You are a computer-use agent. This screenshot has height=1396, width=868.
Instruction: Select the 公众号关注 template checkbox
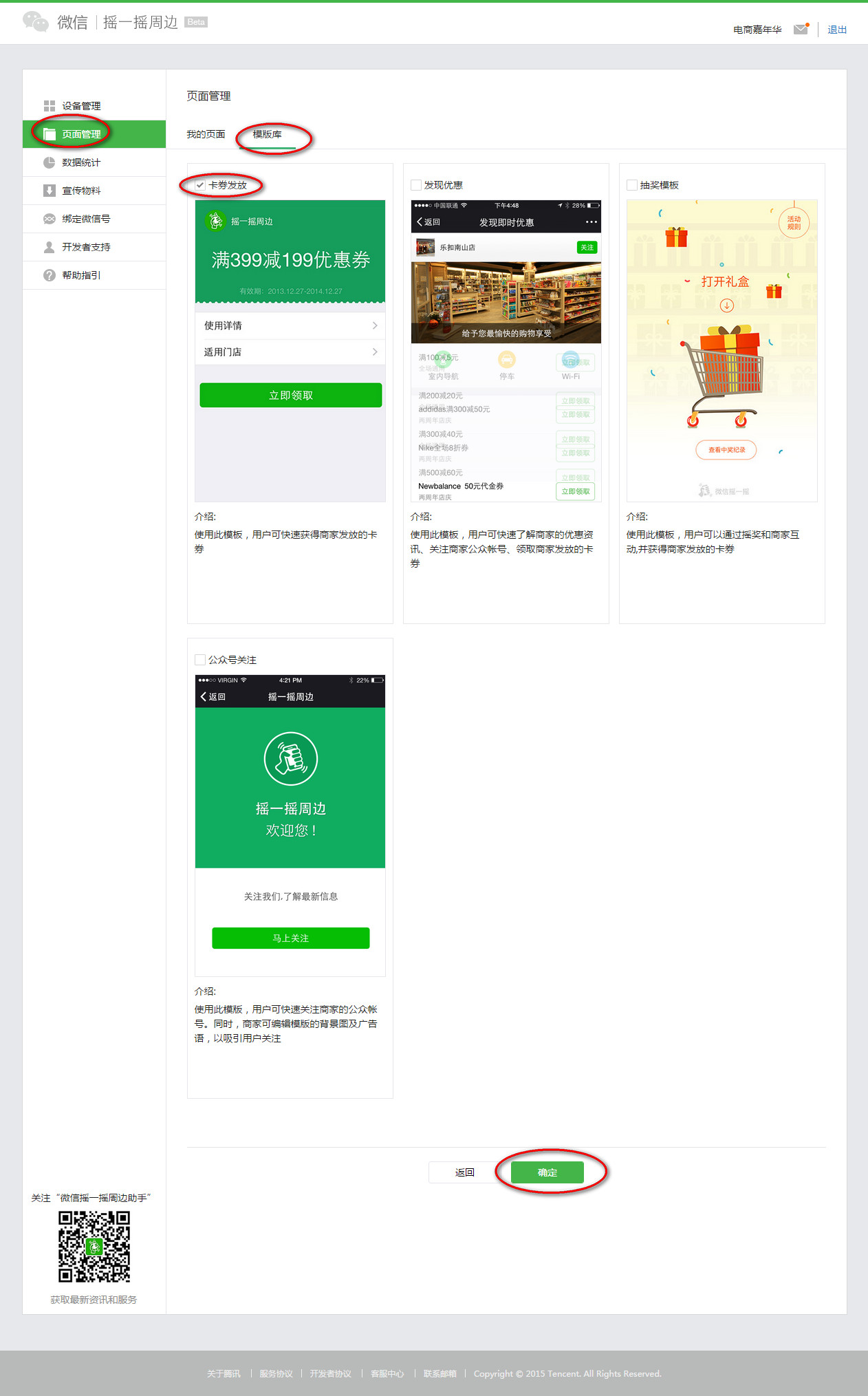click(200, 660)
